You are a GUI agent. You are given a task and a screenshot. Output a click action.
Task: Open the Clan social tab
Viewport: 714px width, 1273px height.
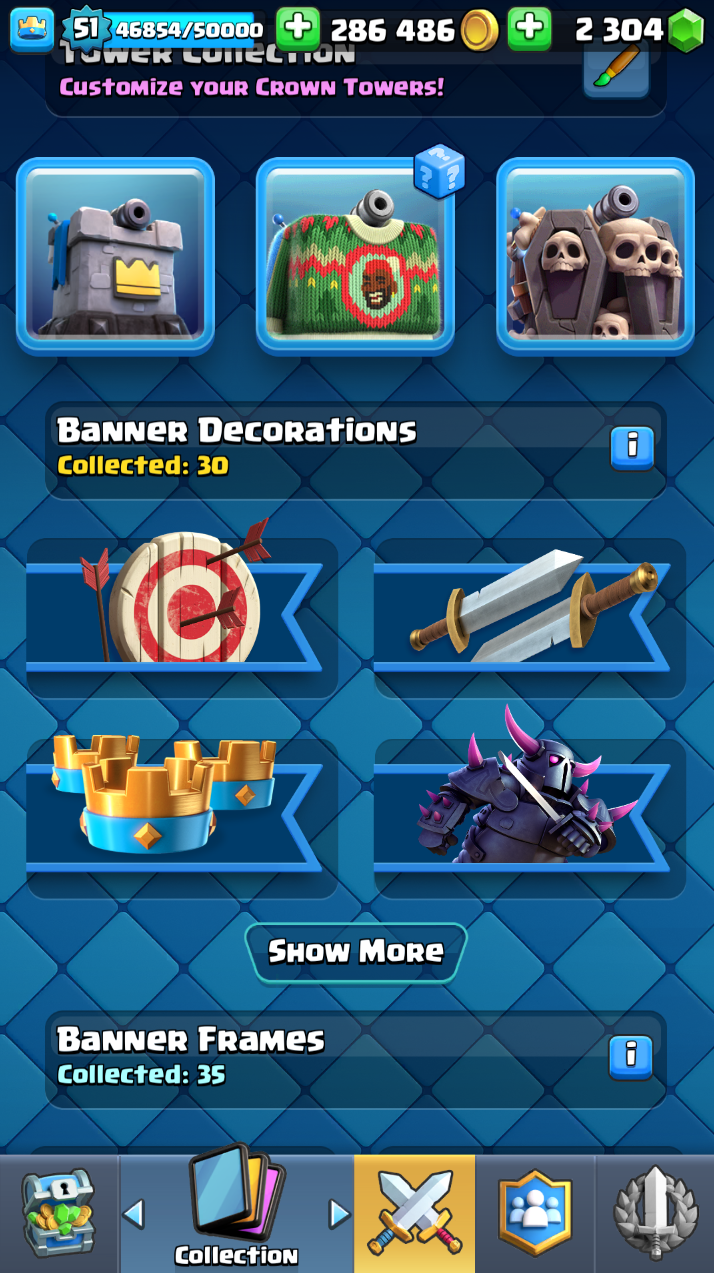[535, 1213]
